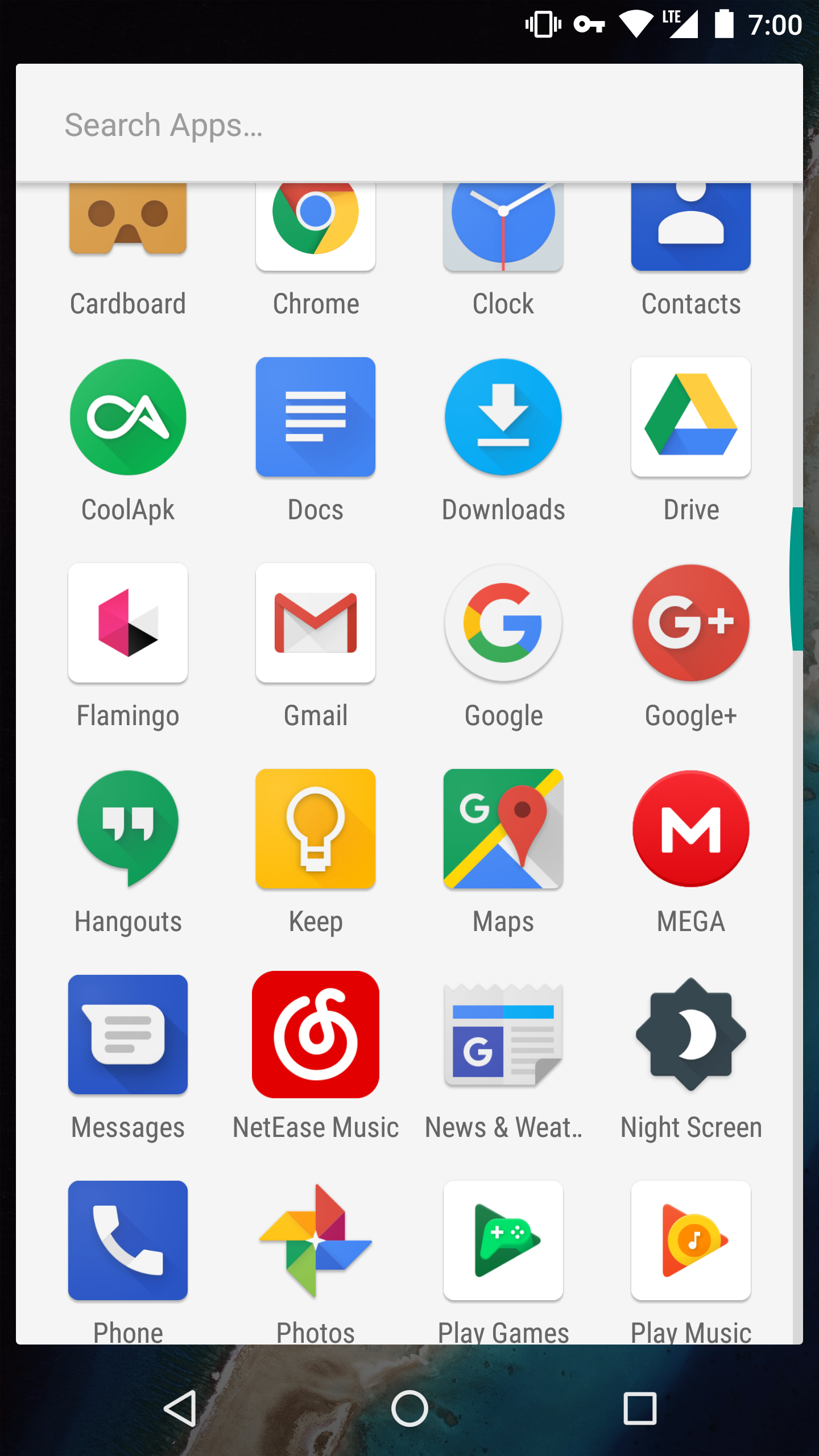Open Google Maps
The height and width of the screenshot is (1456, 819).
tap(503, 829)
